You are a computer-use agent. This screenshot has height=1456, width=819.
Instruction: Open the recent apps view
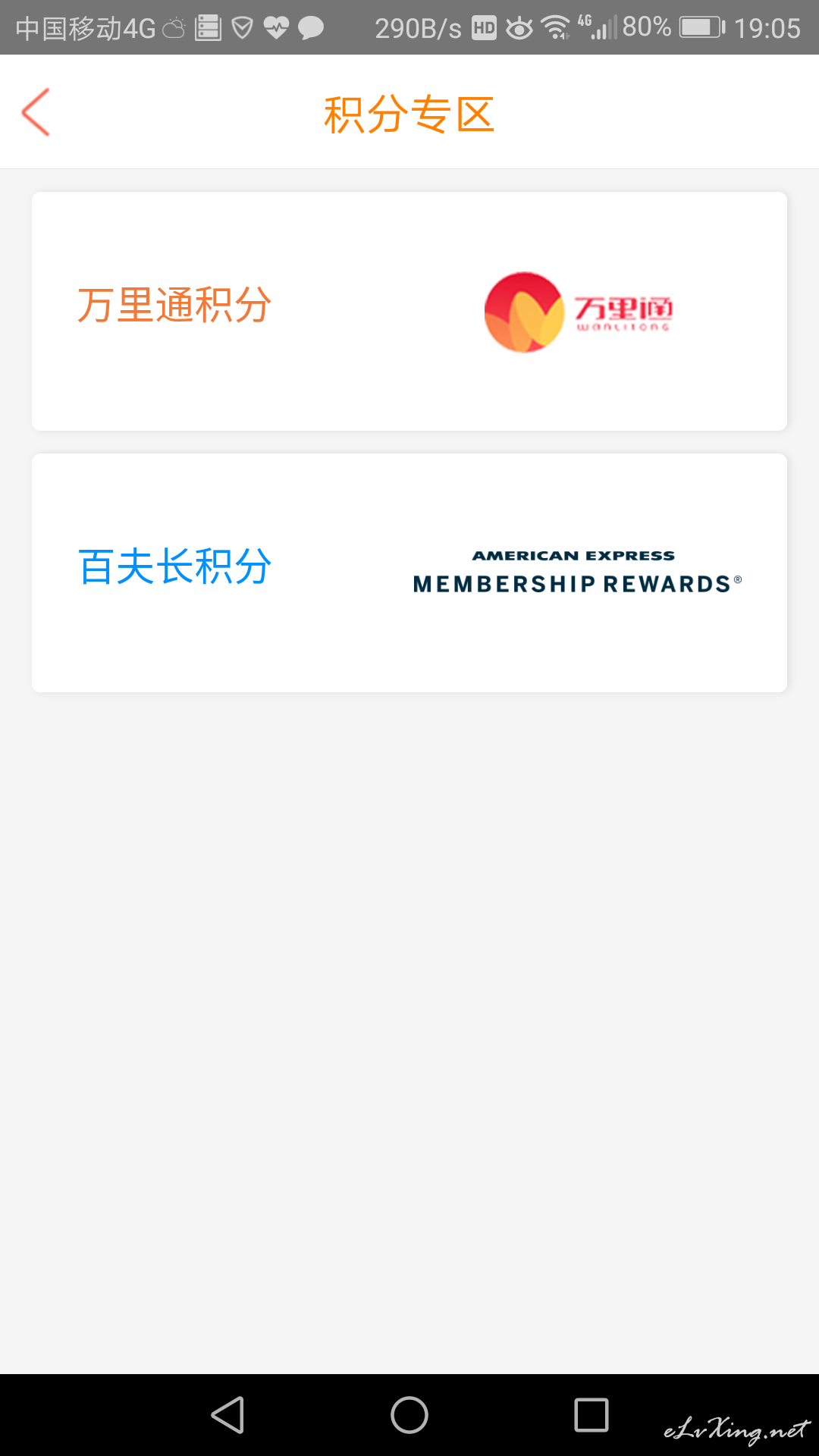coord(591,1415)
